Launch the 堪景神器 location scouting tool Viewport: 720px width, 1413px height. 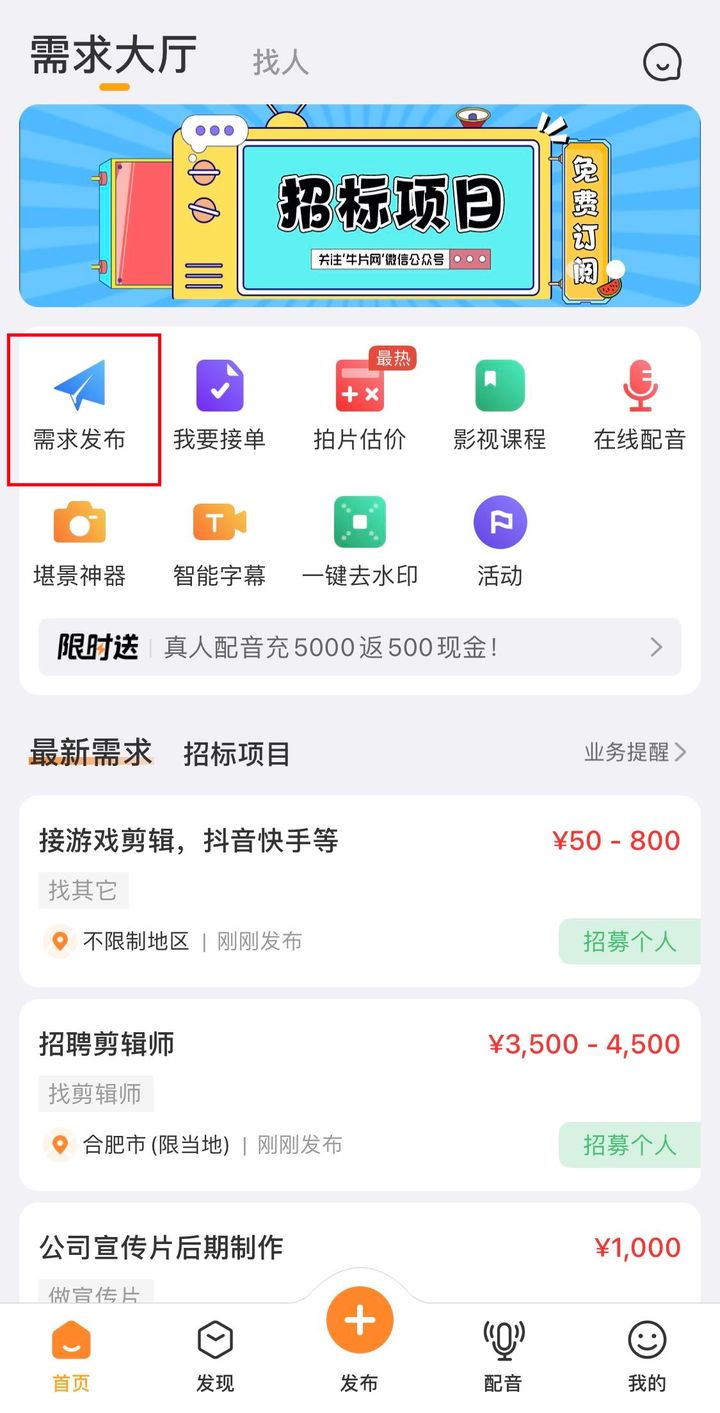click(x=80, y=540)
